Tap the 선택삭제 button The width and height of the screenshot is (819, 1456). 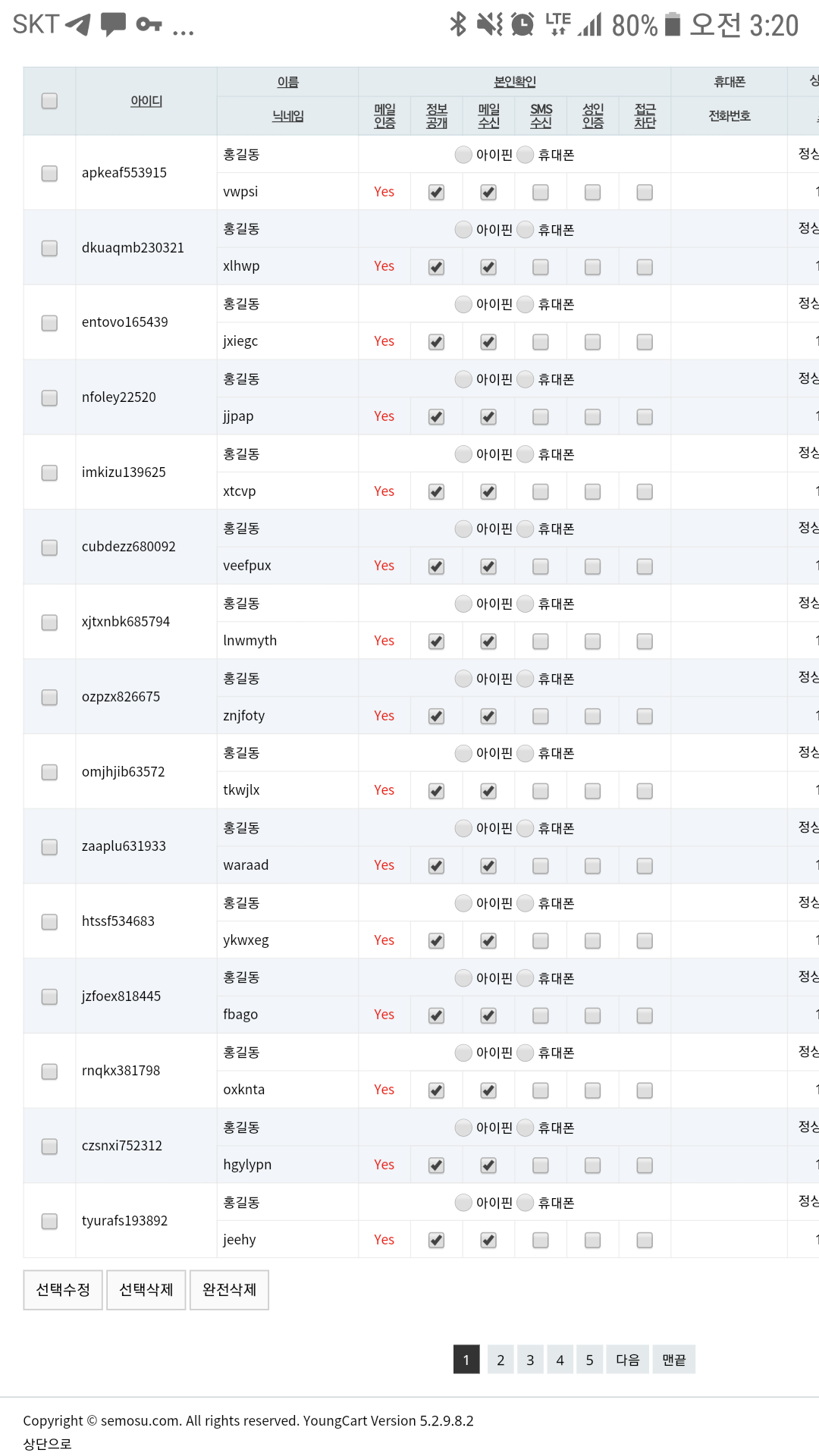point(146,1290)
